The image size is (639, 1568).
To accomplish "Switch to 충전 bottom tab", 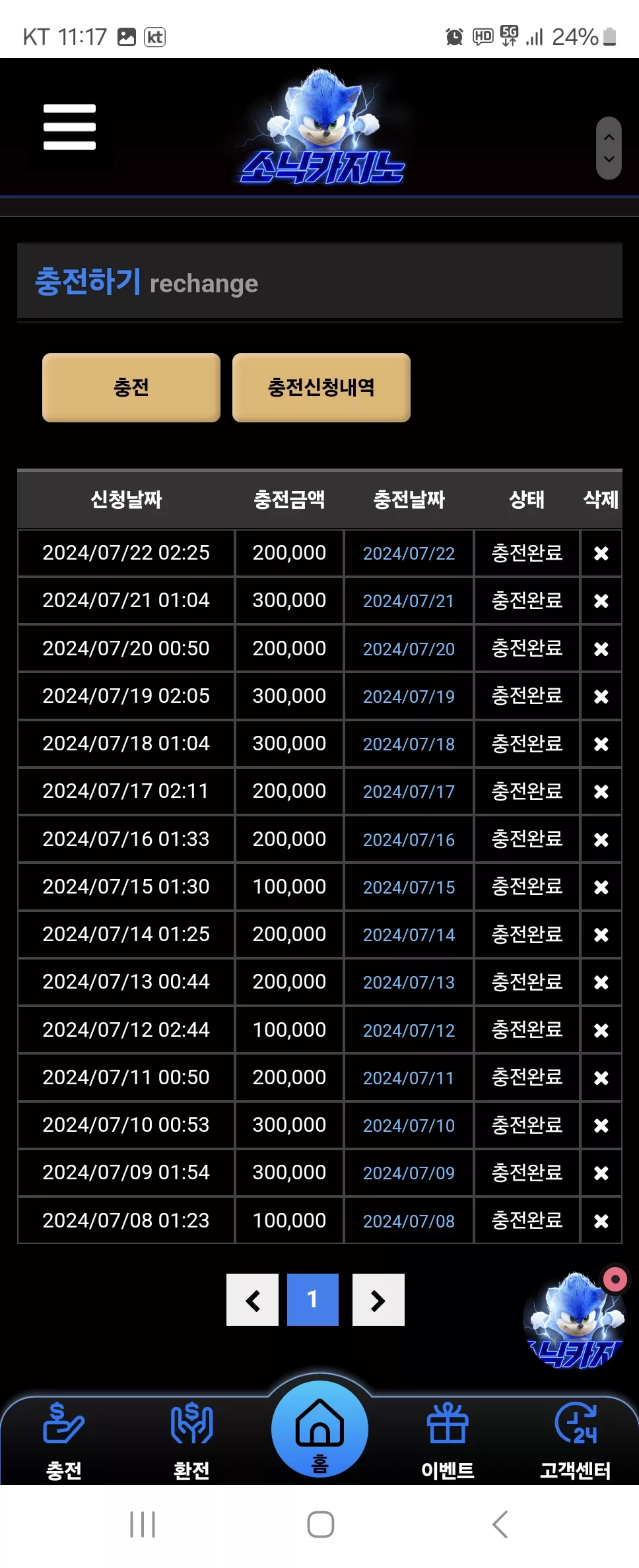I will [64, 1441].
